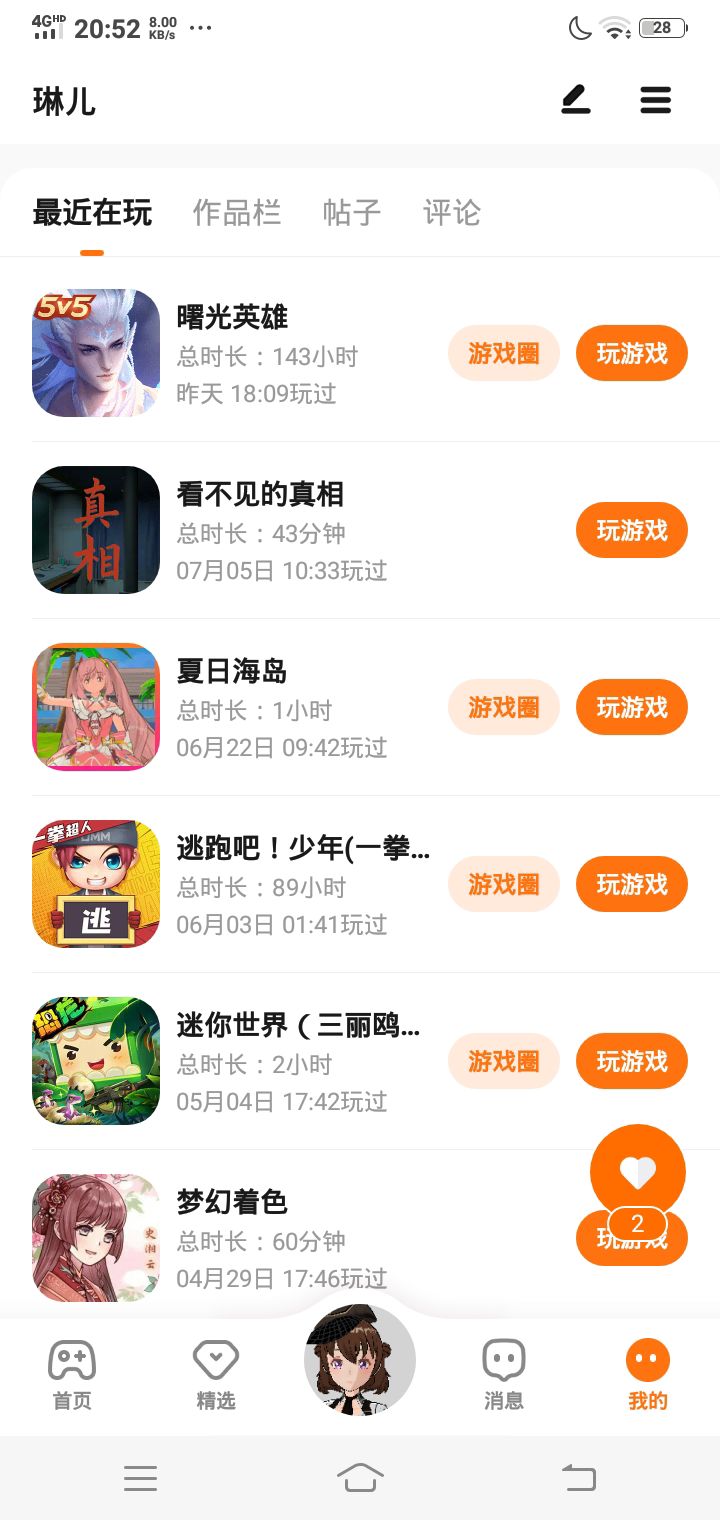Switch to the 作品栏 tab

(x=237, y=213)
